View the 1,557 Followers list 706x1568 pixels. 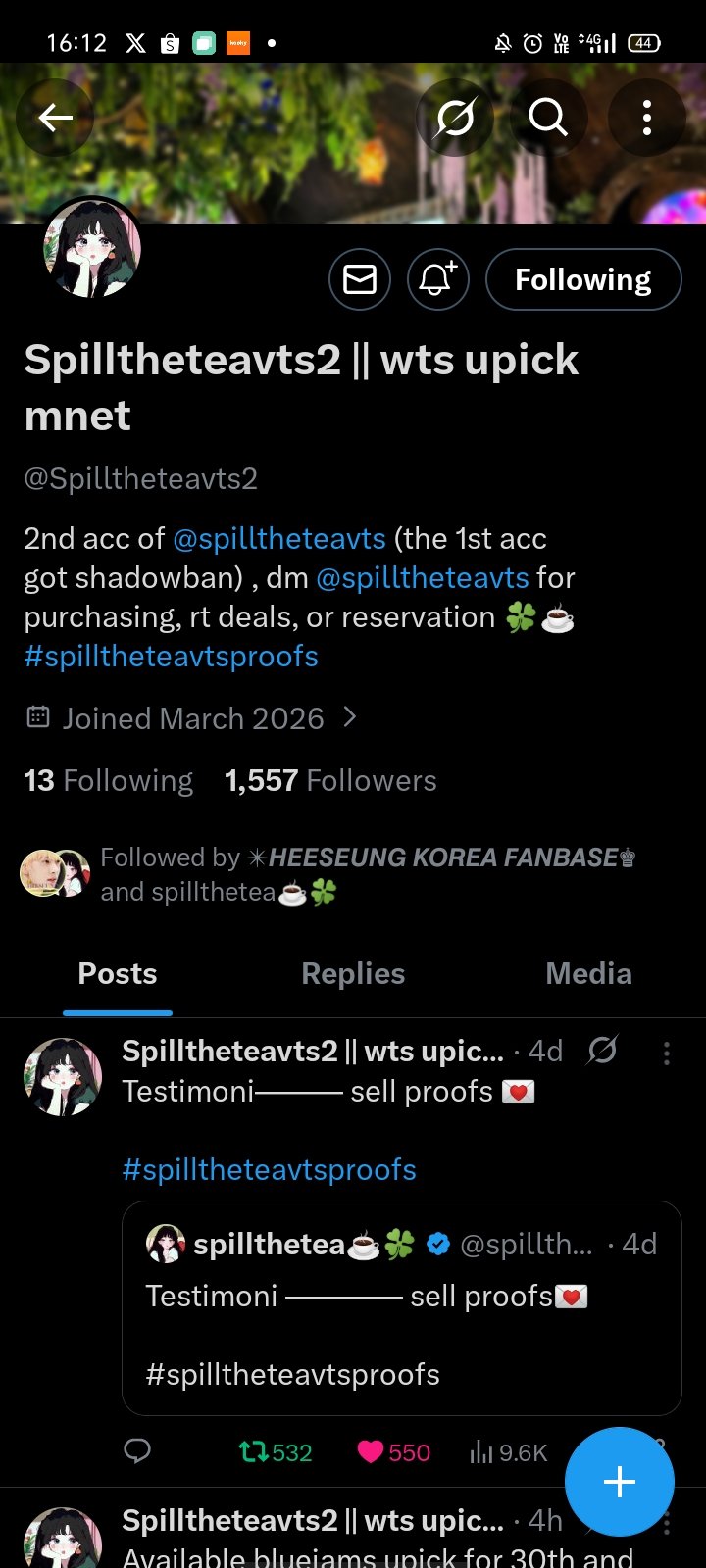[x=330, y=781]
